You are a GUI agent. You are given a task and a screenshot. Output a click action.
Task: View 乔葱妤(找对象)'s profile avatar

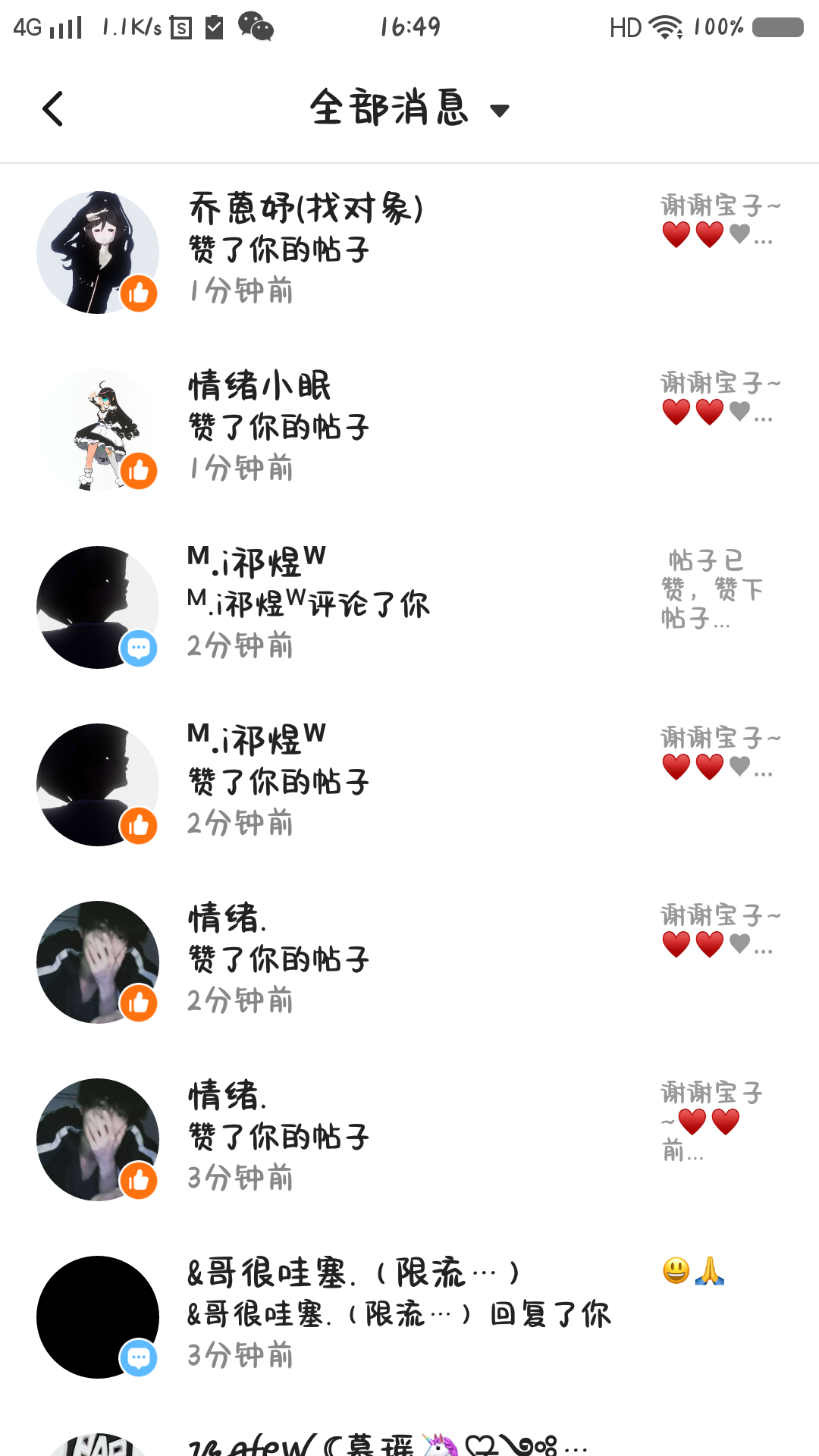click(97, 252)
